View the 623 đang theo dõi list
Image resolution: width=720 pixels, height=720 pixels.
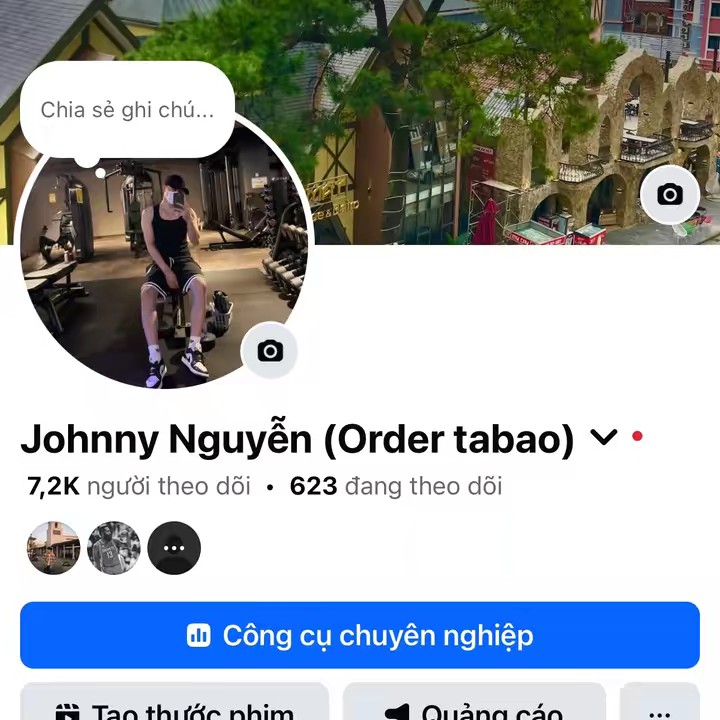click(x=395, y=487)
